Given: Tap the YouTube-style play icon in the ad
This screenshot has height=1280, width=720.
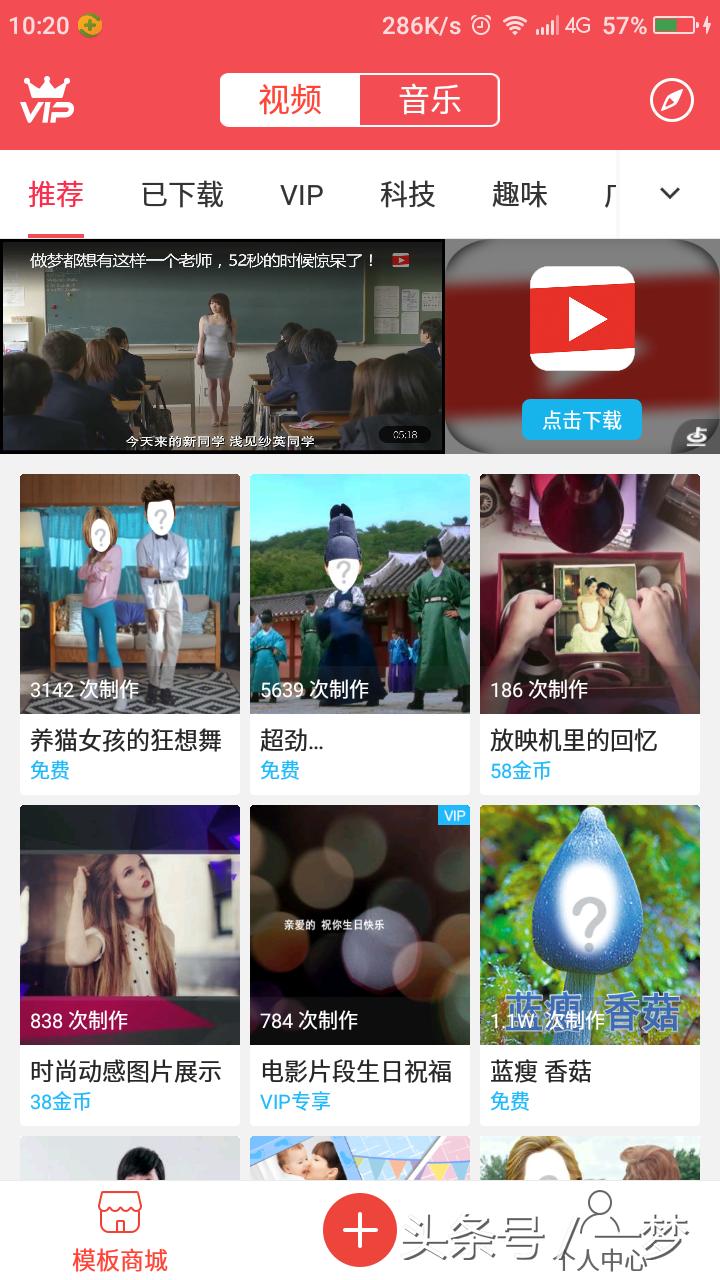Looking at the screenshot, I should 583,318.
